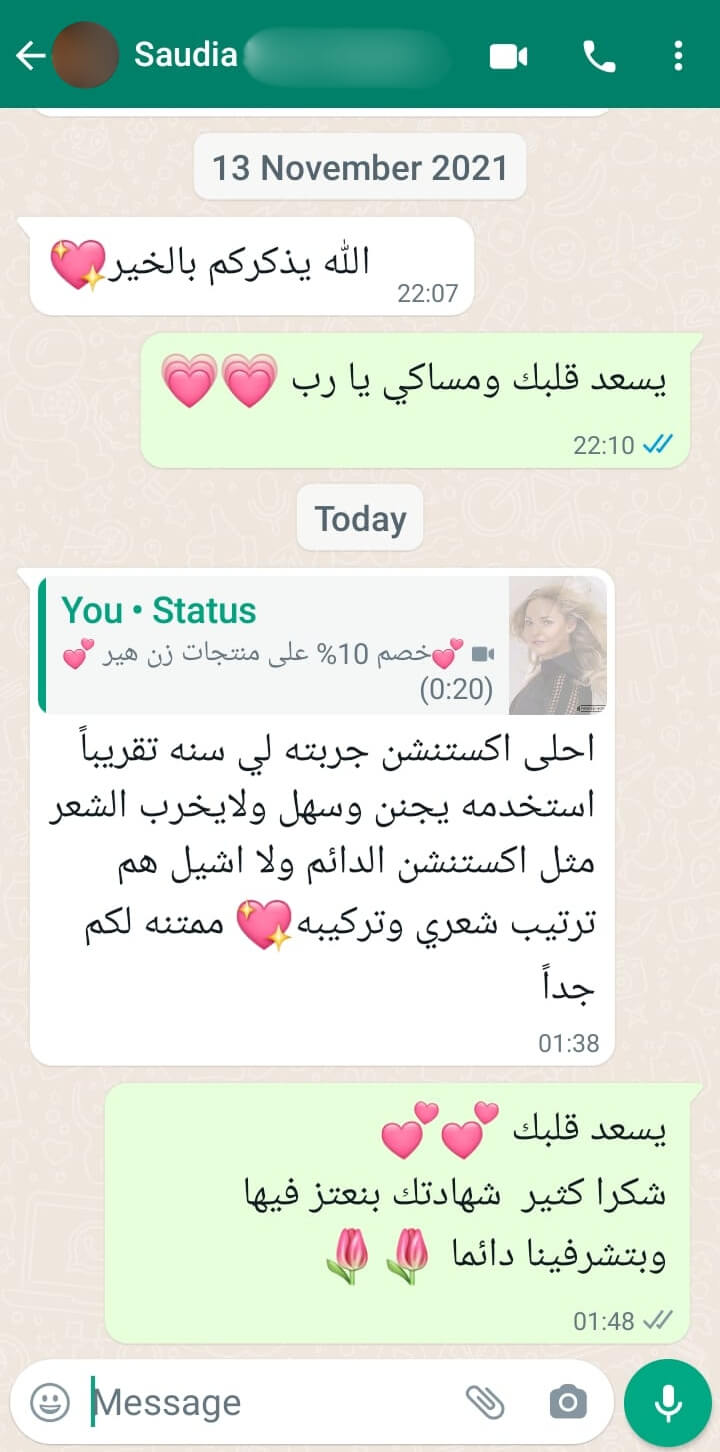Open the emoji picker
This screenshot has height=1452, width=720.
click(x=50, y=1402)
